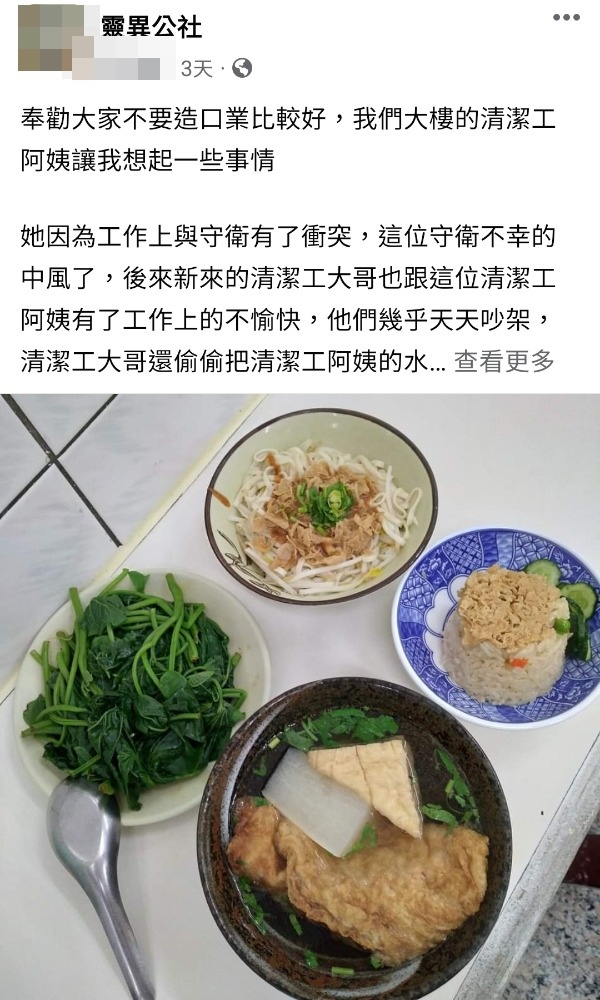This screenshot has width=600, height=1000.
Task: Open the post's three-dot options menu
Action: point(566,19)
